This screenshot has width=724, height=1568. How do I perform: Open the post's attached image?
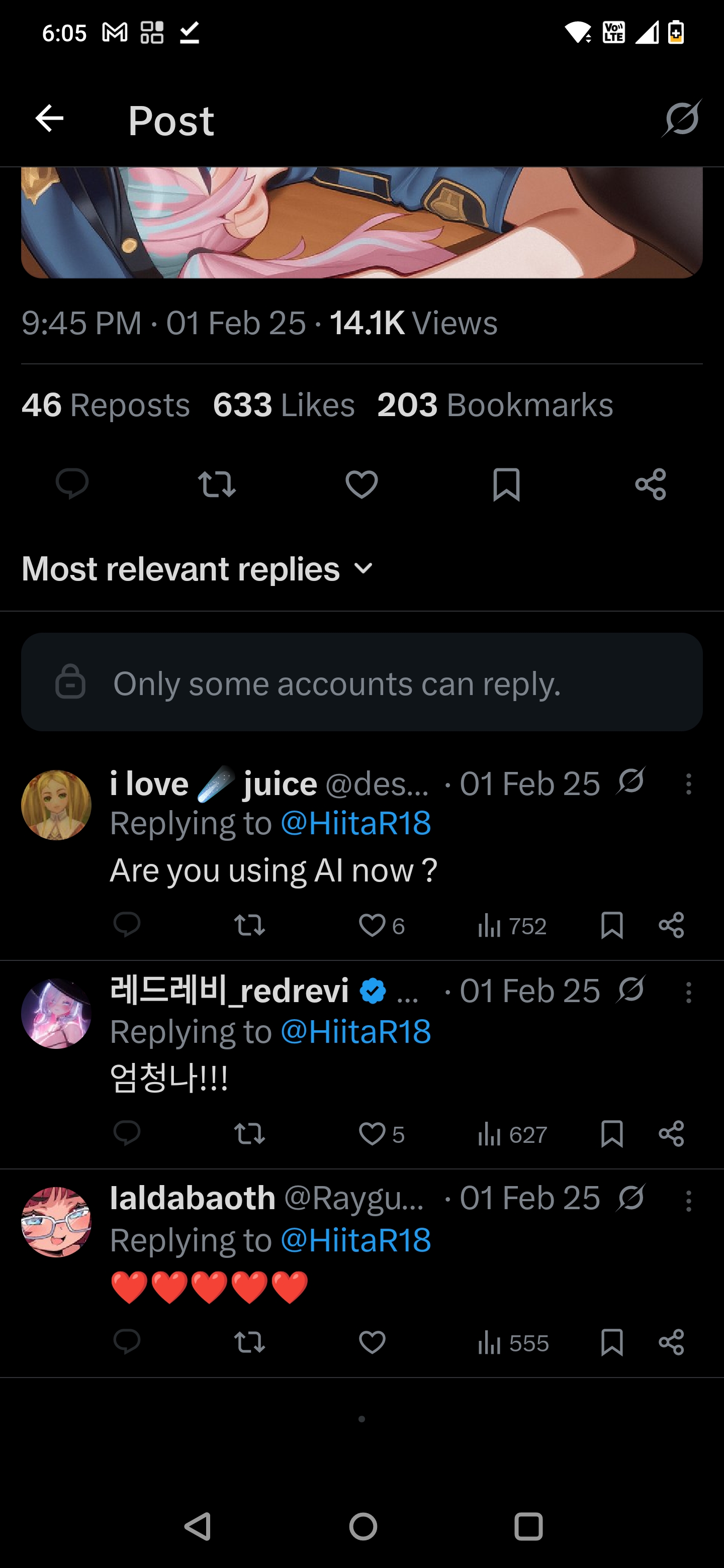(361, 222)
